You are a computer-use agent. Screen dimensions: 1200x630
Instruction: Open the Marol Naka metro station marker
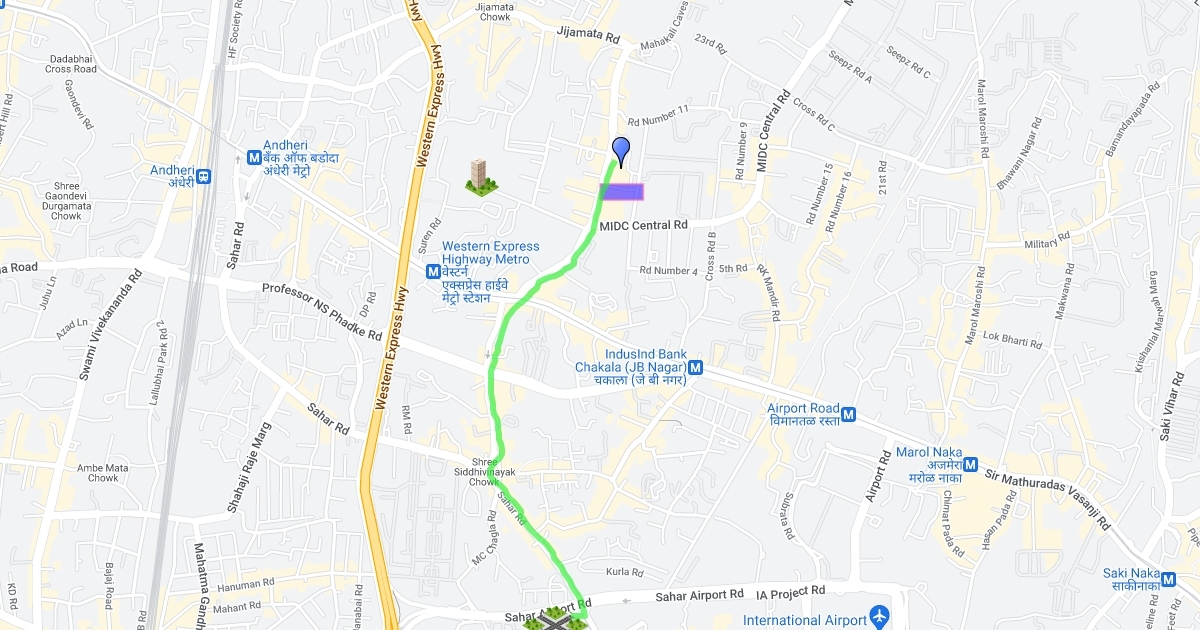pyautogui.click(x=969, y=465)
